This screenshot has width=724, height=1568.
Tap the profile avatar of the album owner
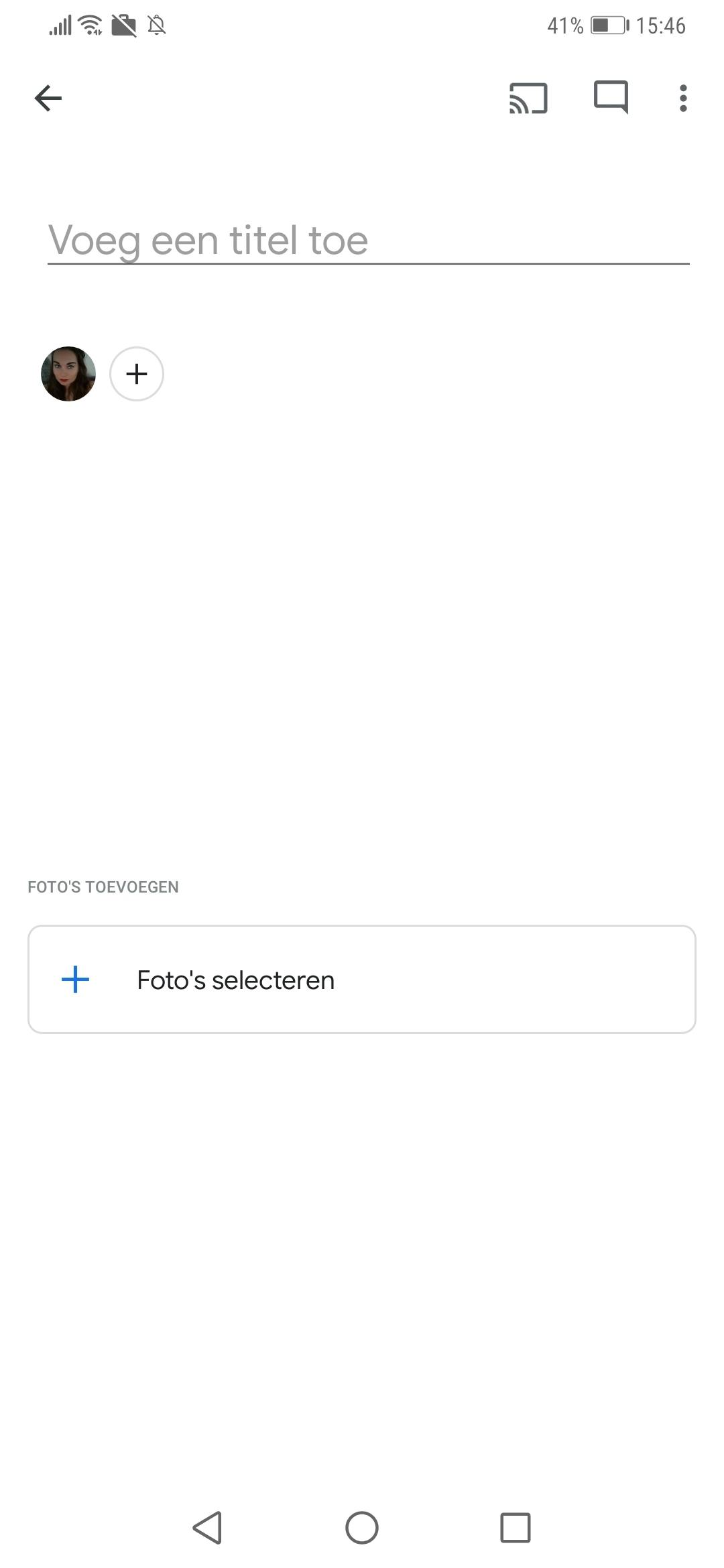68,374
